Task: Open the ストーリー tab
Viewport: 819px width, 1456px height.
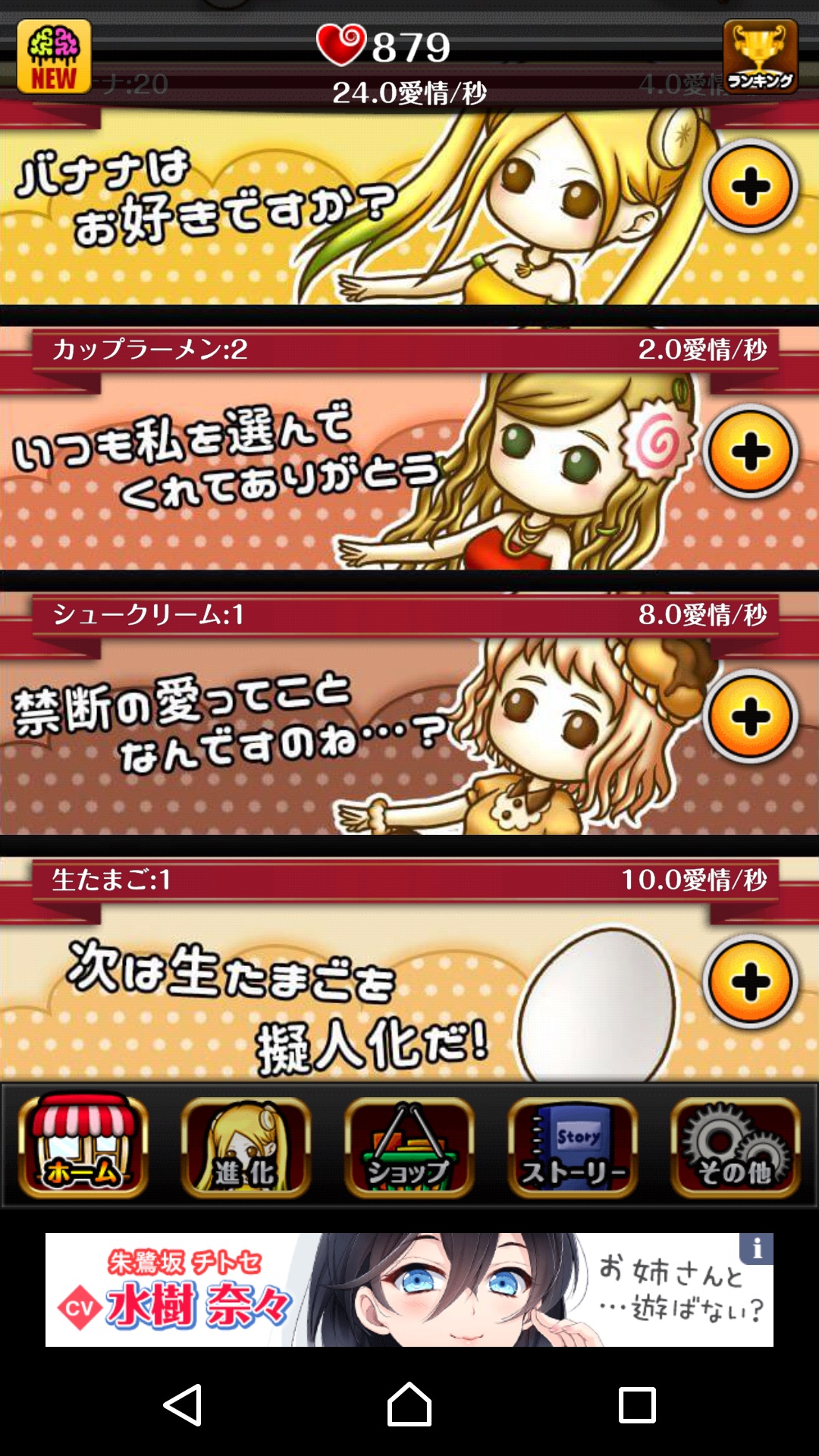Action: [x=573, y=1147]
